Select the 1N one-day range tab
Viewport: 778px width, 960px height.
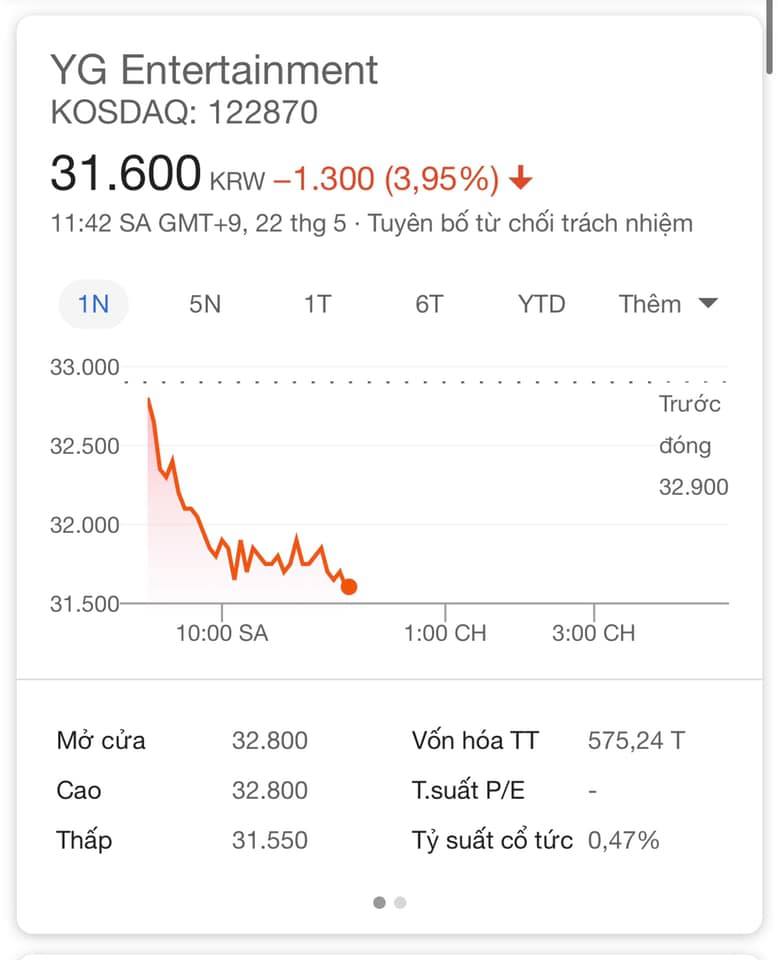pyautogui.click(x=93, y=304)
